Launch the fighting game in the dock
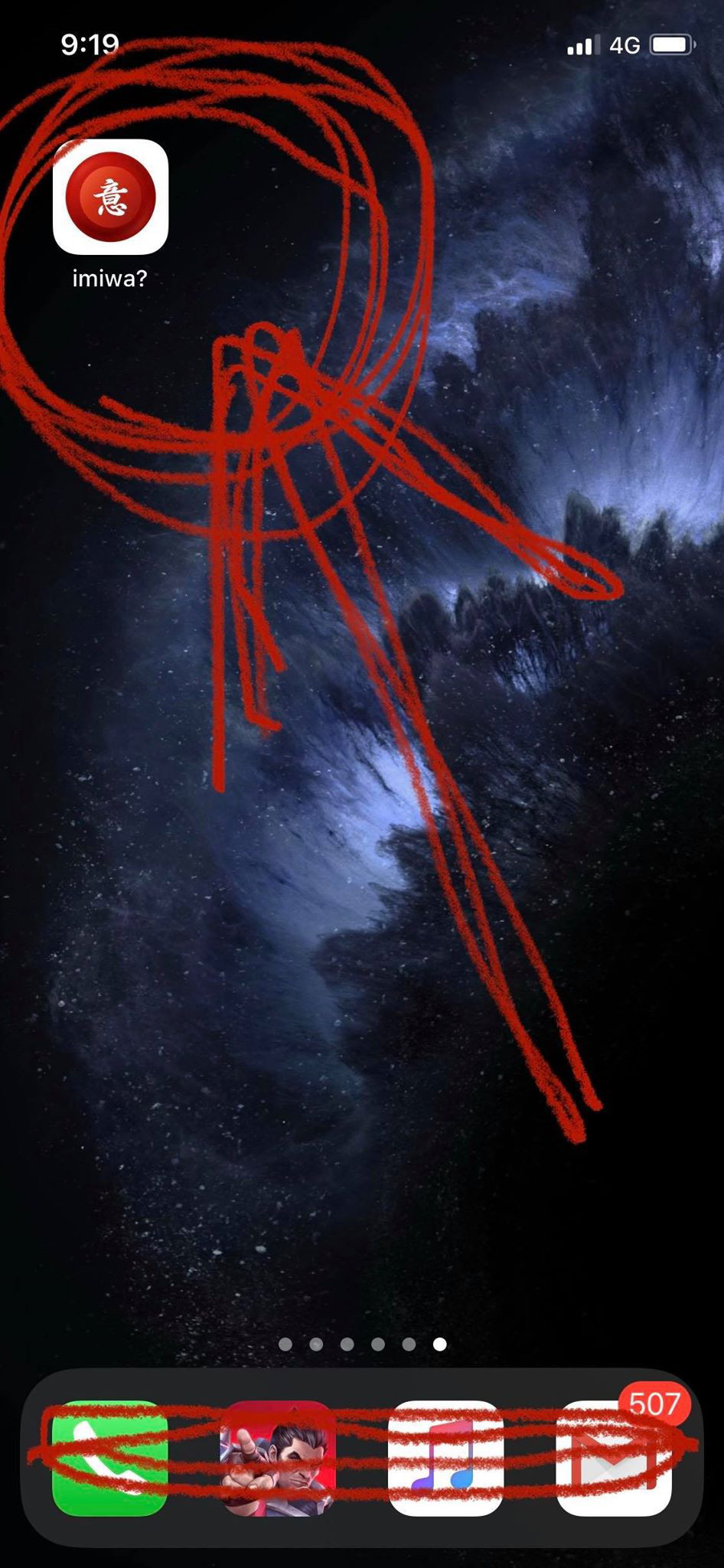Image resolution: width=724 pixels, height=1568 pixels. point(278,1458)
